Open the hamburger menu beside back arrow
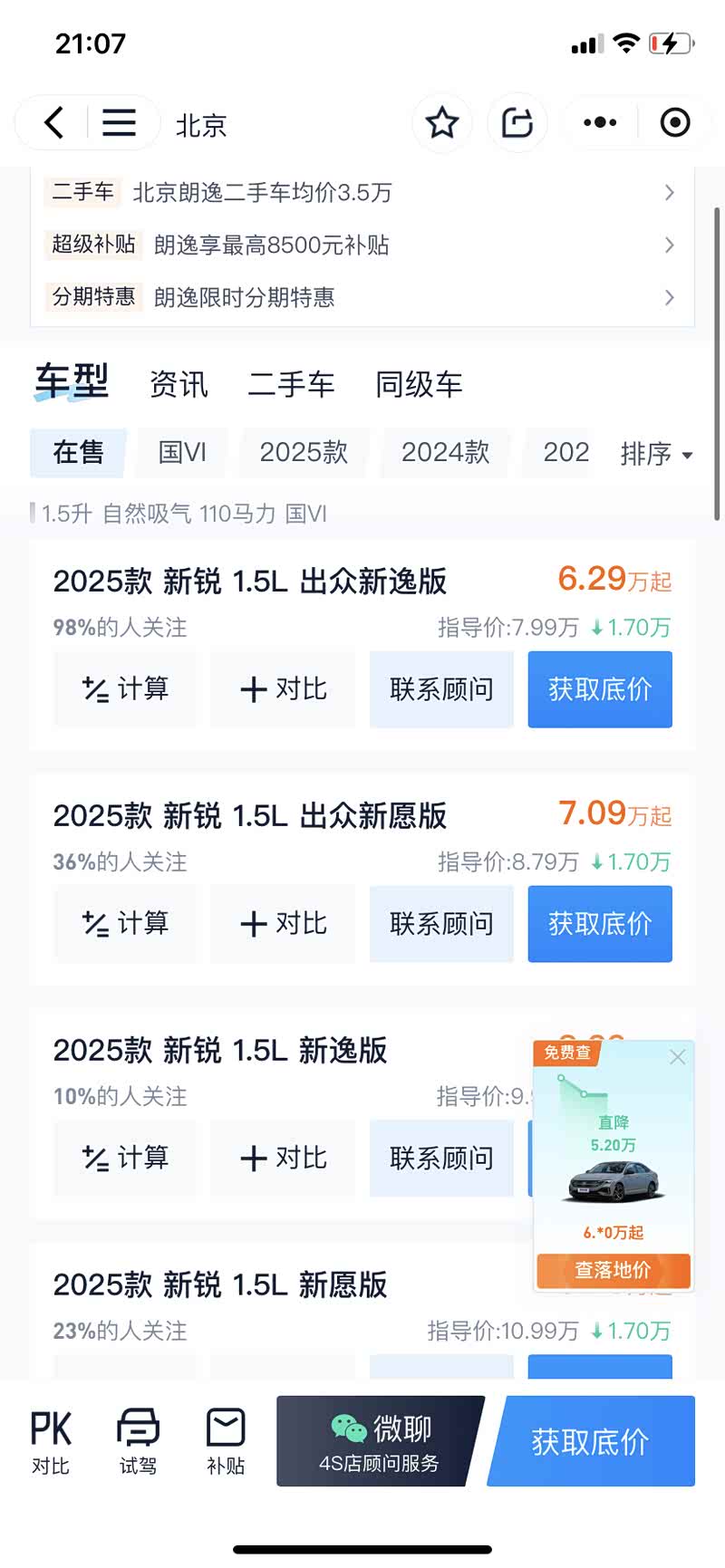Image resolution: width=725 pixels, height=1568 pixels. tap(119, 122)
